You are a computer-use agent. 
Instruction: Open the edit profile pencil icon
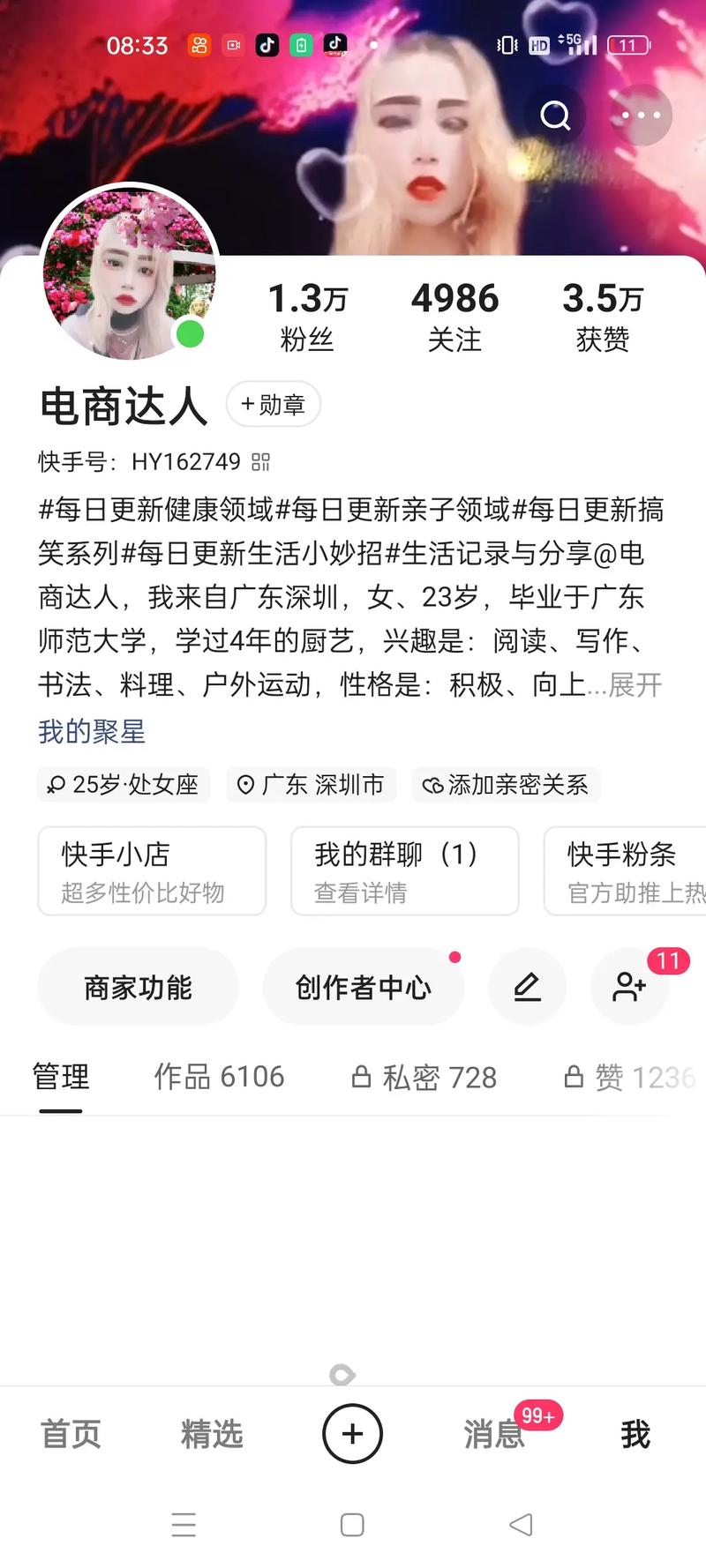[x=527, y=987]
